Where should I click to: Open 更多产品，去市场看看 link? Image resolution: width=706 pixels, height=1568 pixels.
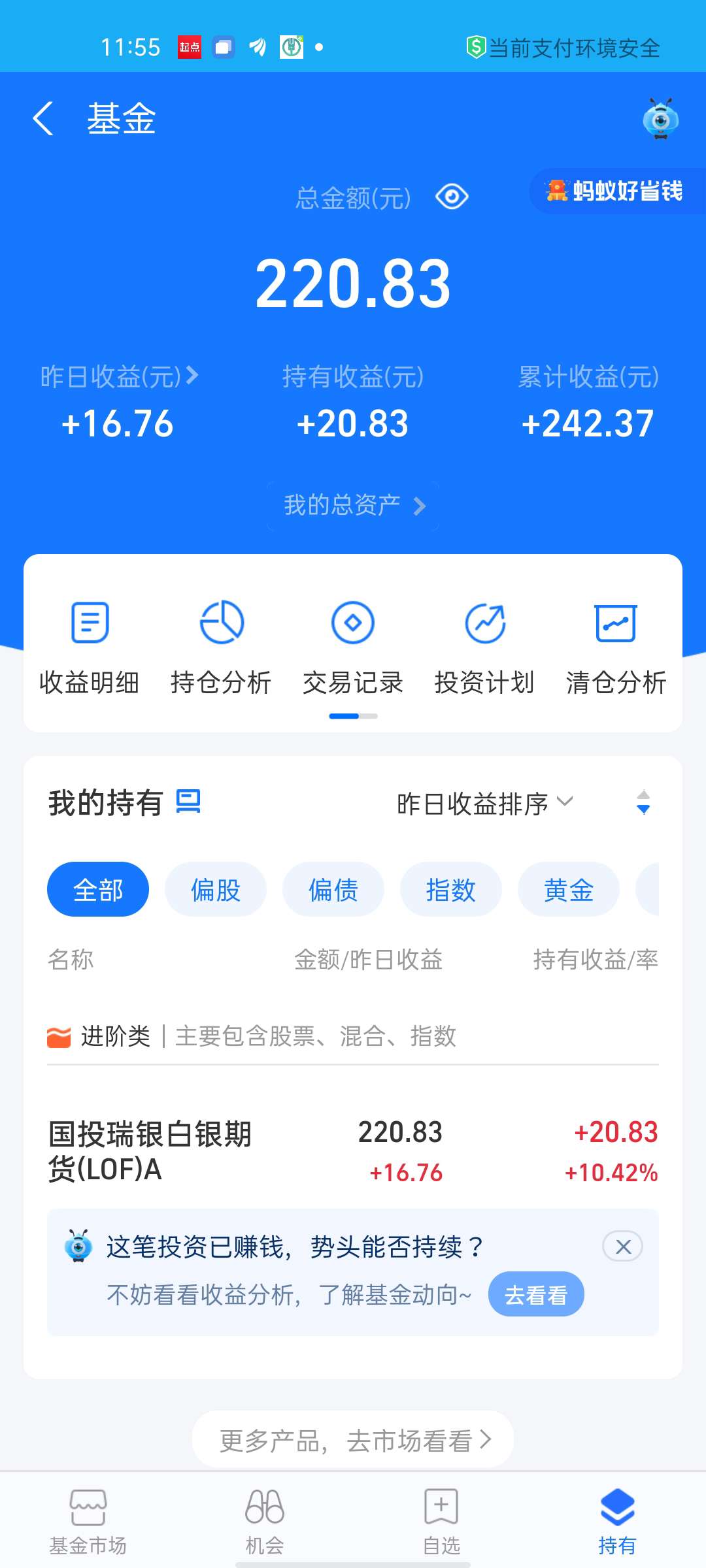pyautogui.click(x=352, y=1438)
